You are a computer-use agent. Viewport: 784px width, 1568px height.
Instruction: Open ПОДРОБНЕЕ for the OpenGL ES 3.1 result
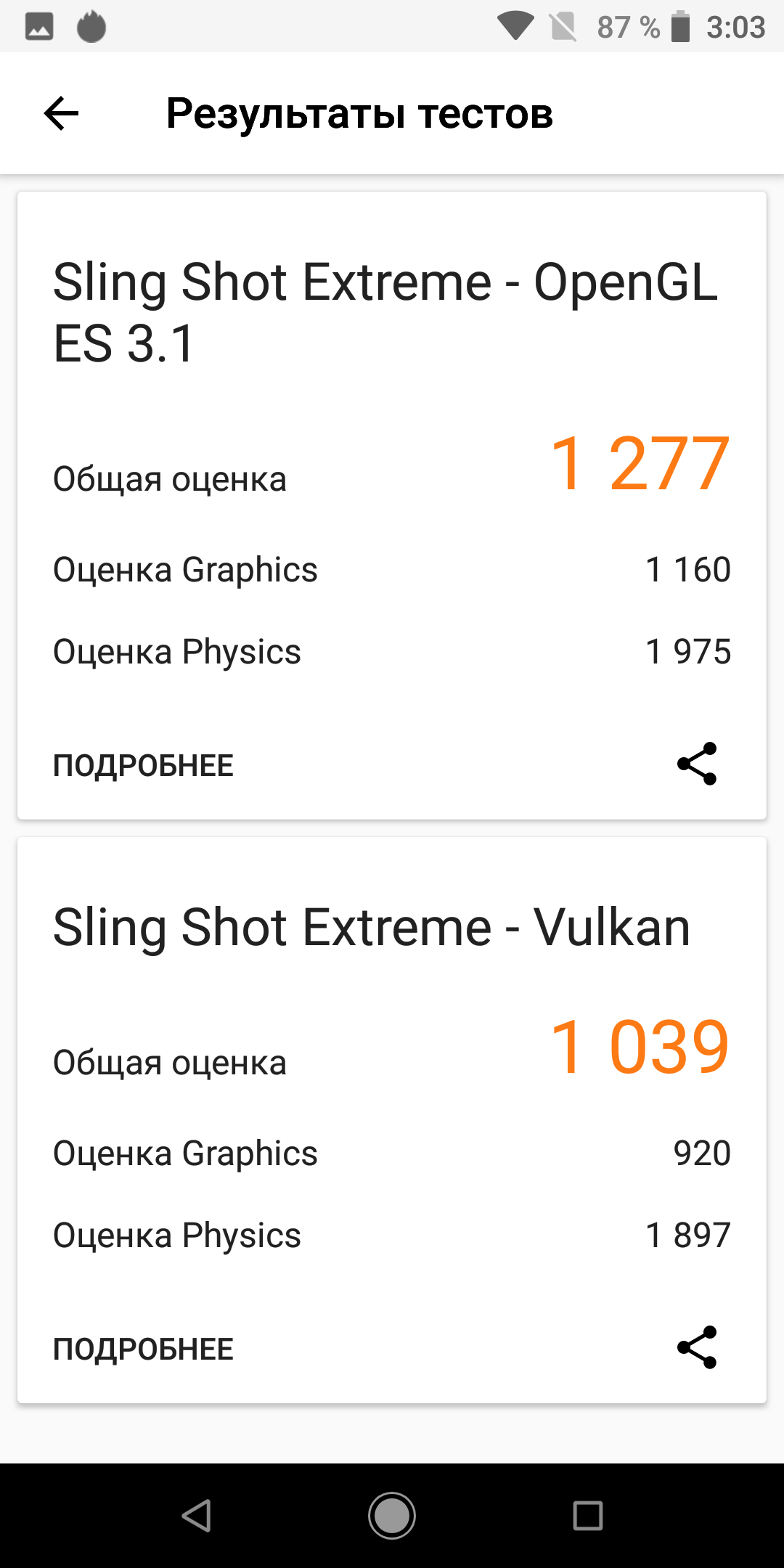pyautogui.click(x=143, y=765)
